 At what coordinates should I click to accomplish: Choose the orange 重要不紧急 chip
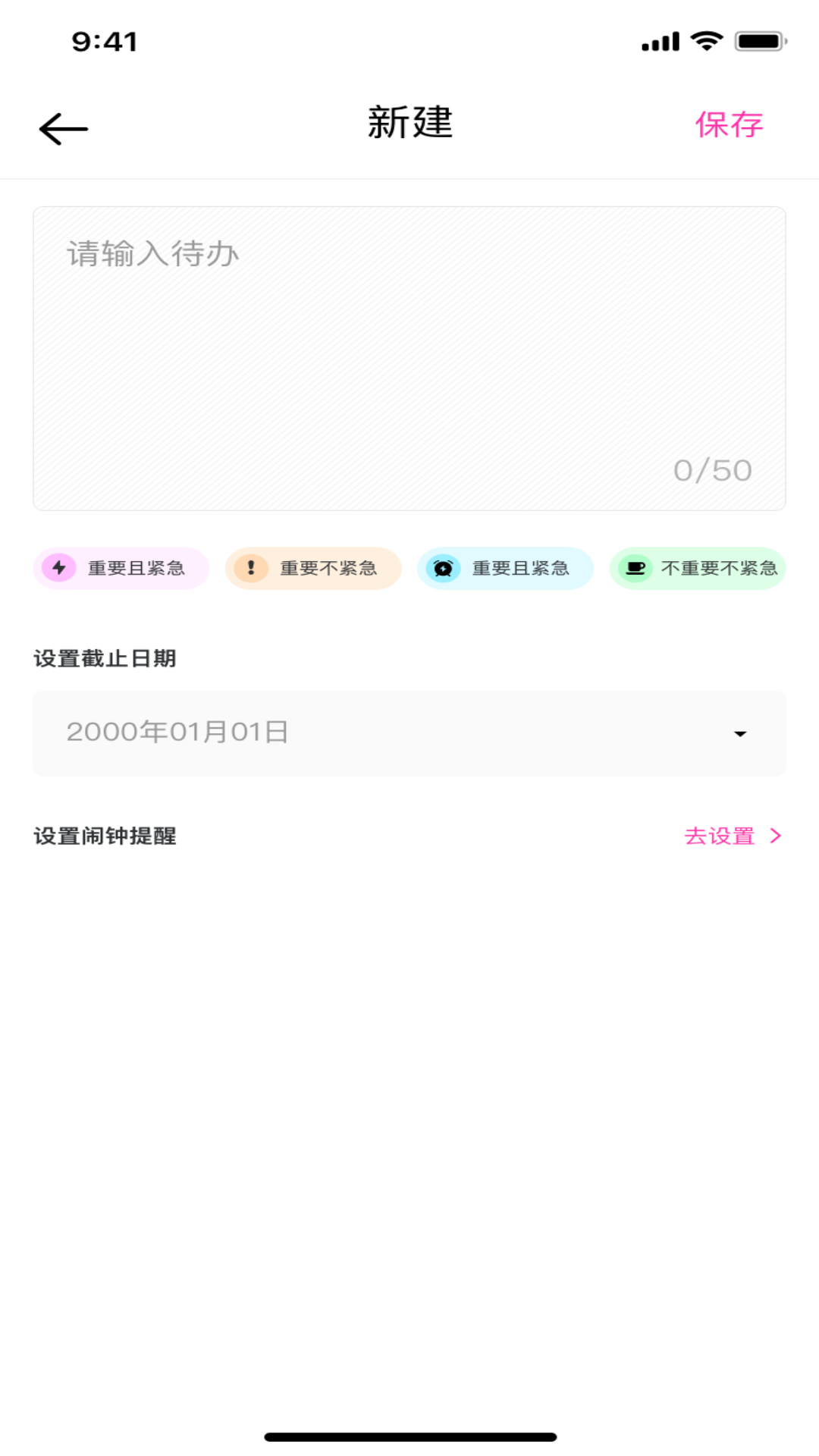point(313,568)
